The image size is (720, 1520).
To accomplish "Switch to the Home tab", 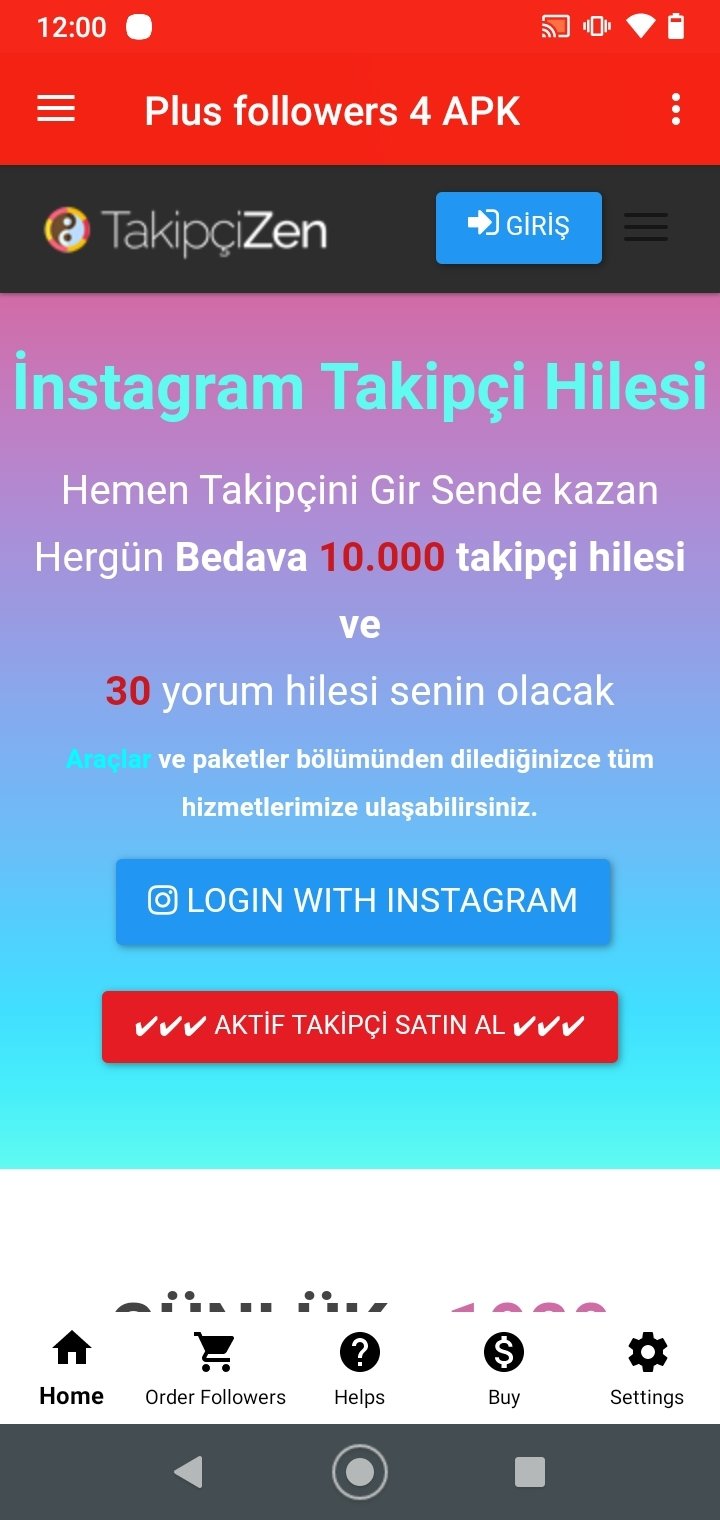I will point(72,1369).
